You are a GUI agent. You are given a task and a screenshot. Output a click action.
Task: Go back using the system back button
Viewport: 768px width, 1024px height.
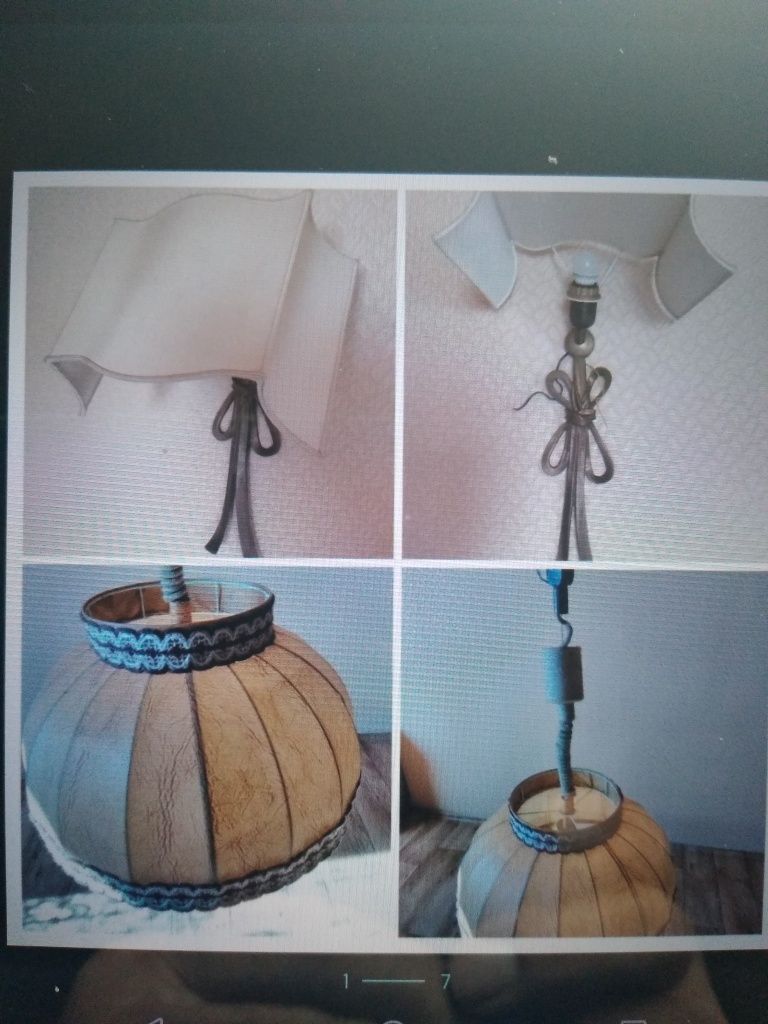(x=153, y=1020)
